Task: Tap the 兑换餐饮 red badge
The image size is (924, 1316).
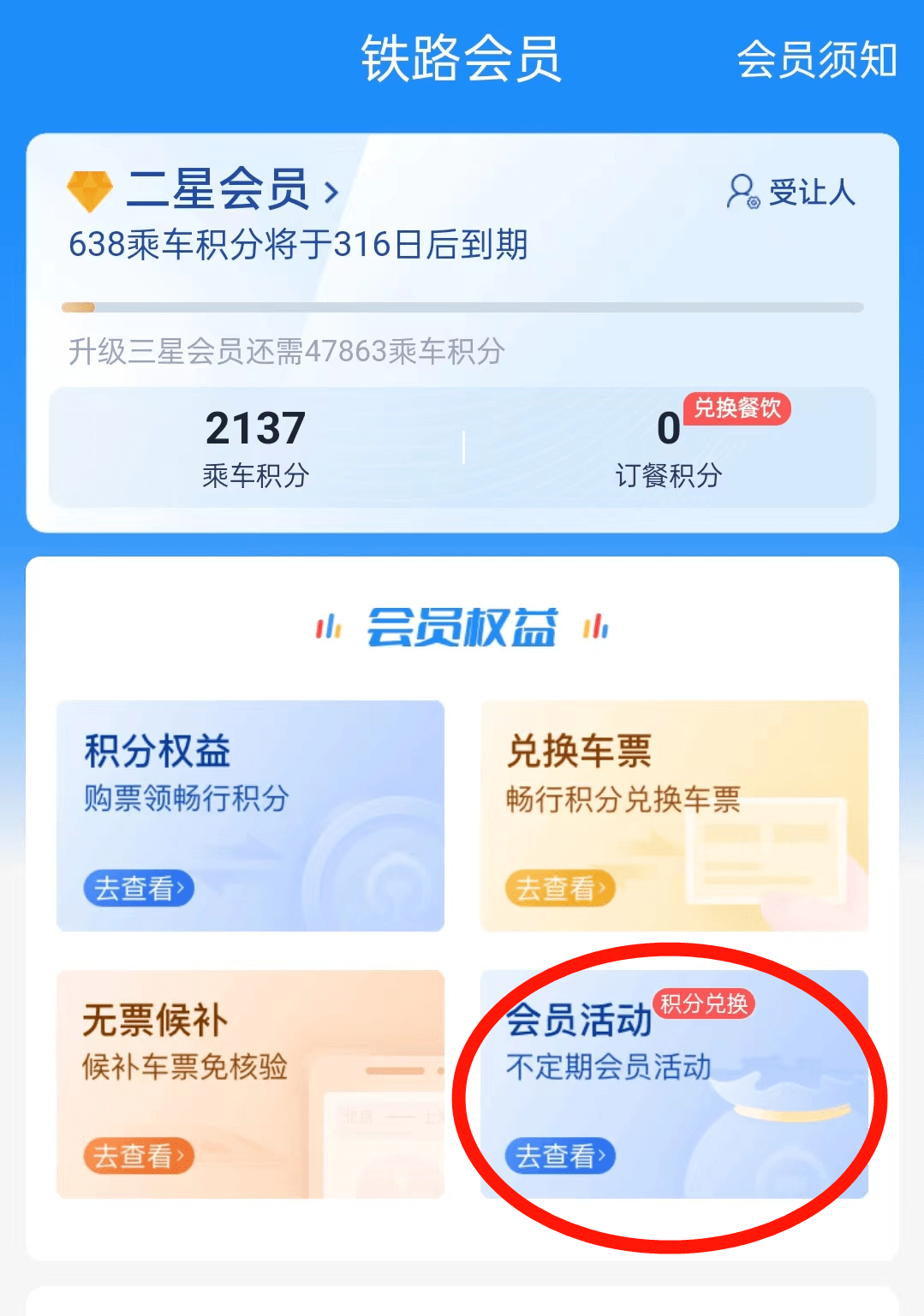Action: [x=736, y=408]
